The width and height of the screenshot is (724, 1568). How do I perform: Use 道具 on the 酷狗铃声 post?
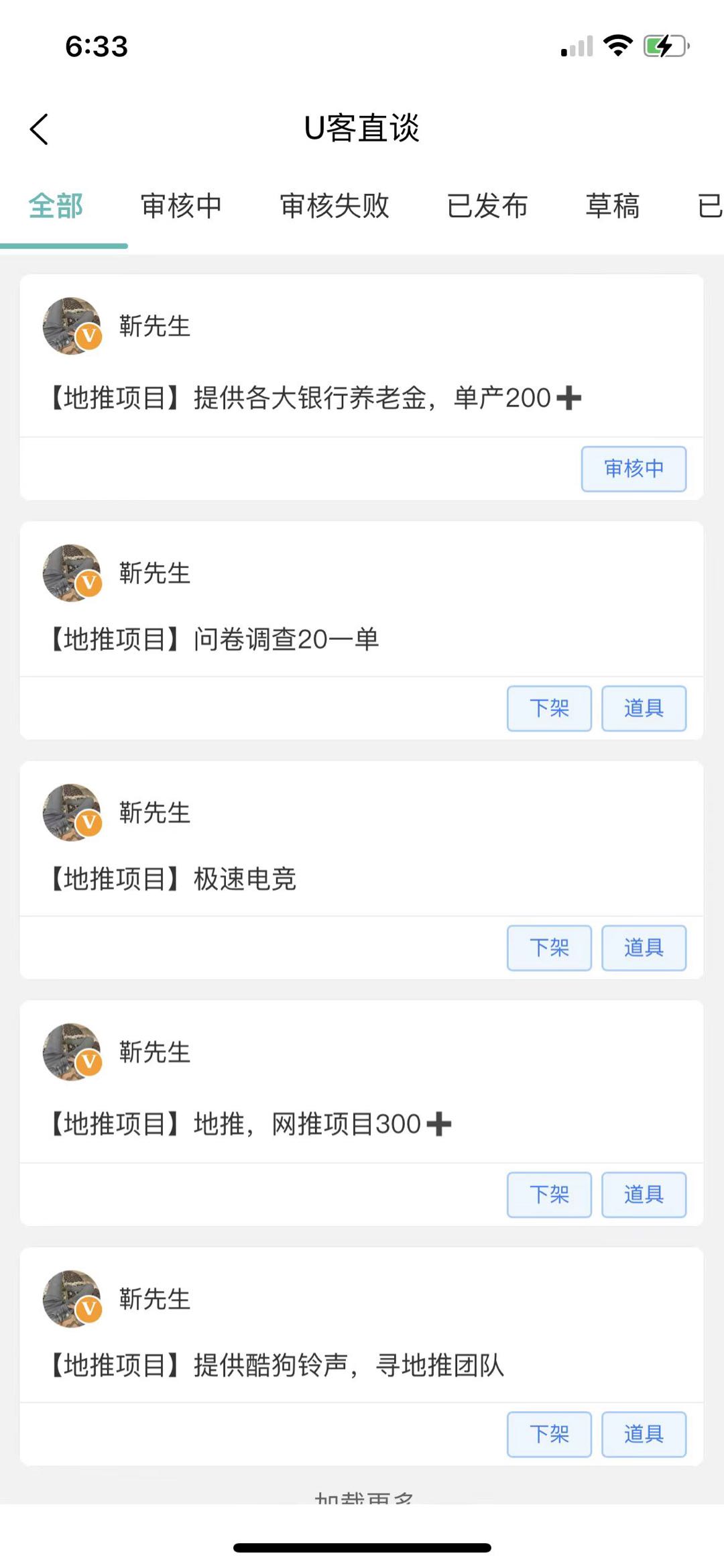point(644,1435)
